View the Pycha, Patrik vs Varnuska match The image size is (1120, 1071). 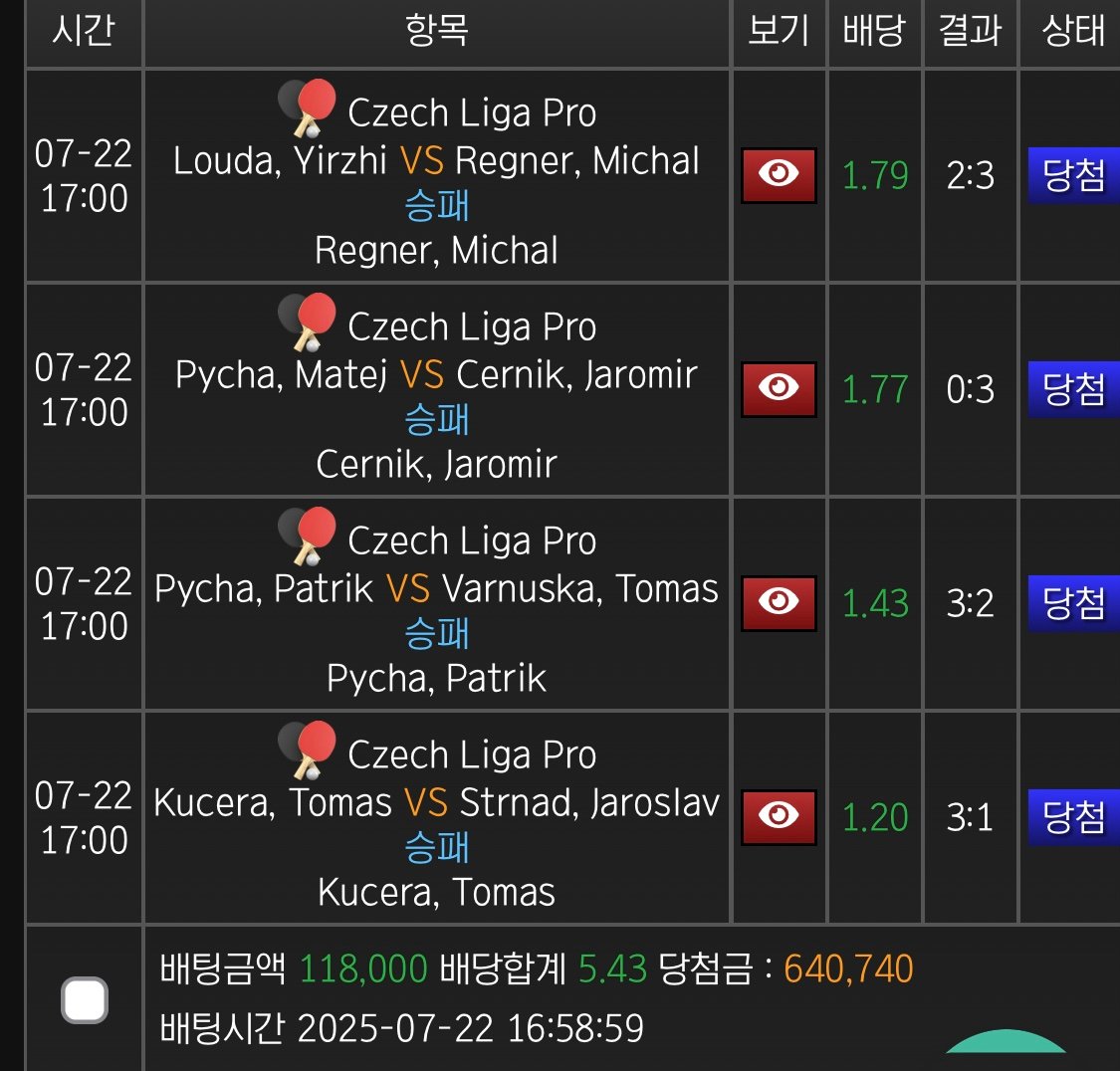pos(779,603)
